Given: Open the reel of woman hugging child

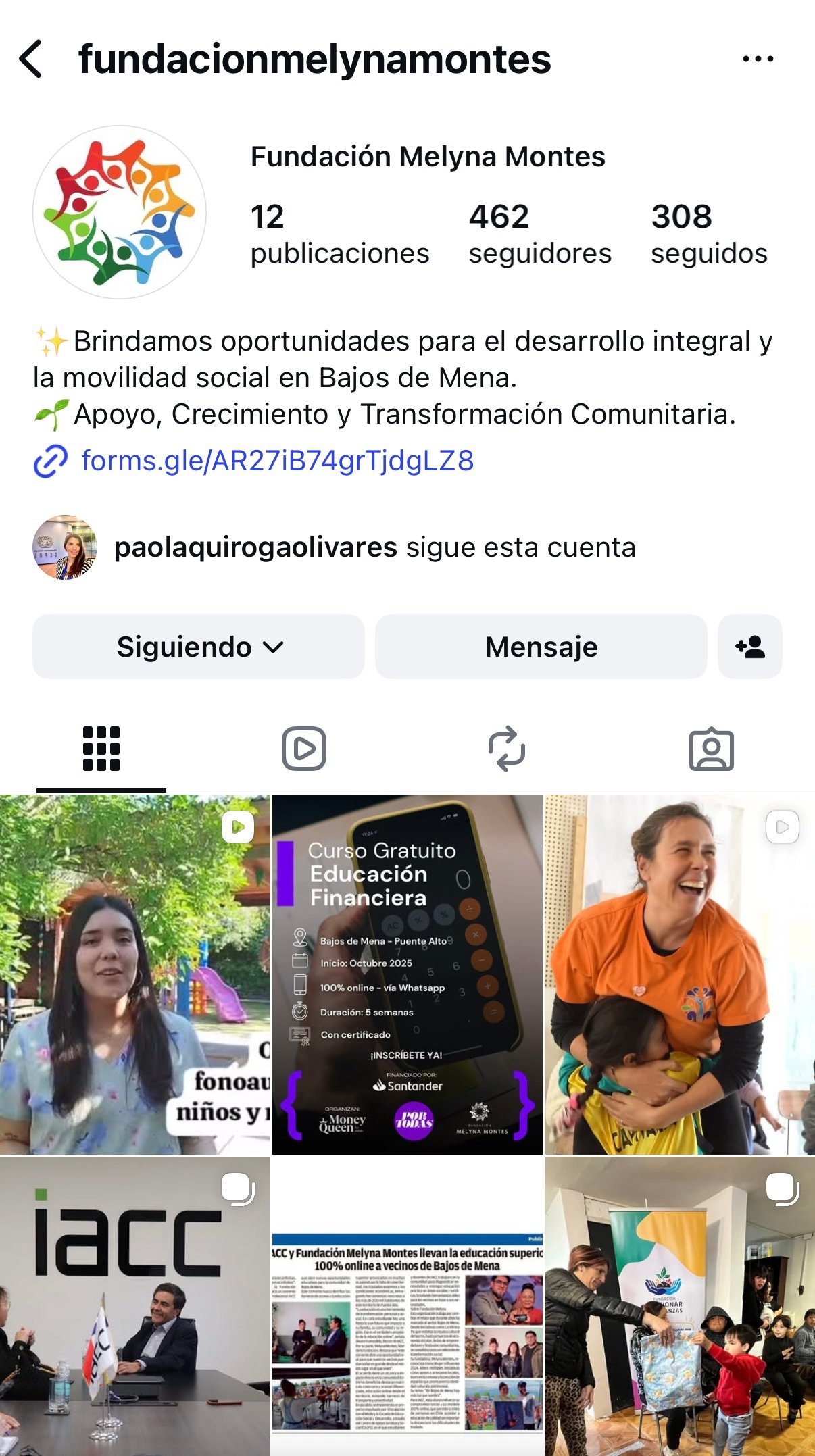Looking at the screenshot, I should [679, 974].
